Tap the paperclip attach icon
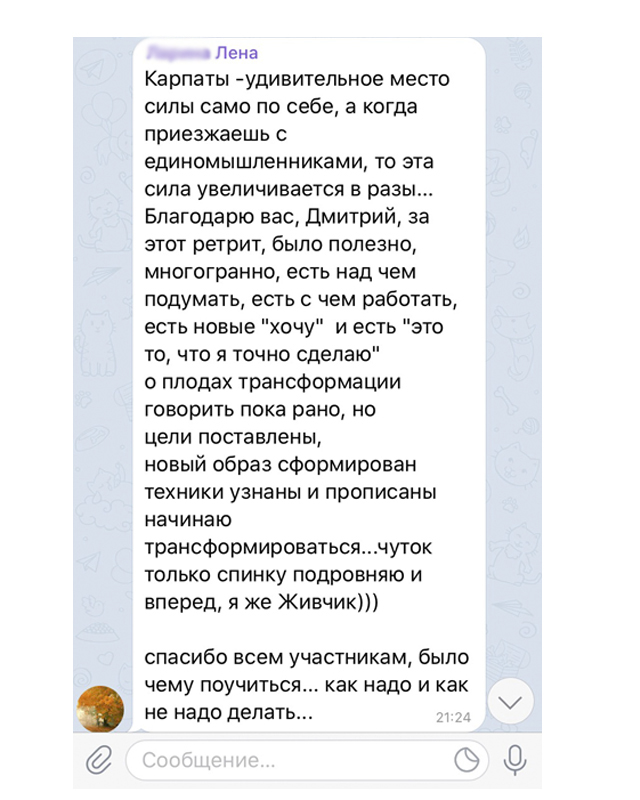The image size is (640, 800). (99, 760)
